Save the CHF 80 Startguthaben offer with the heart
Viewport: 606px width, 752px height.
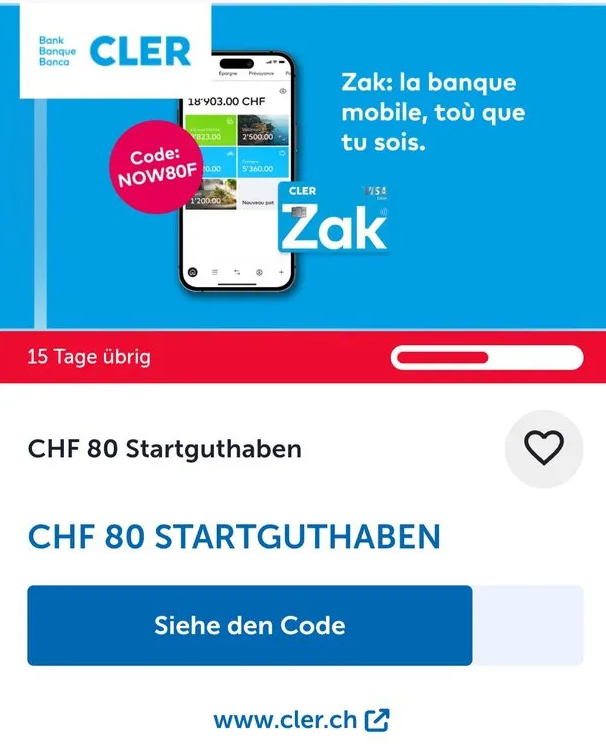[x=544, y=449]
